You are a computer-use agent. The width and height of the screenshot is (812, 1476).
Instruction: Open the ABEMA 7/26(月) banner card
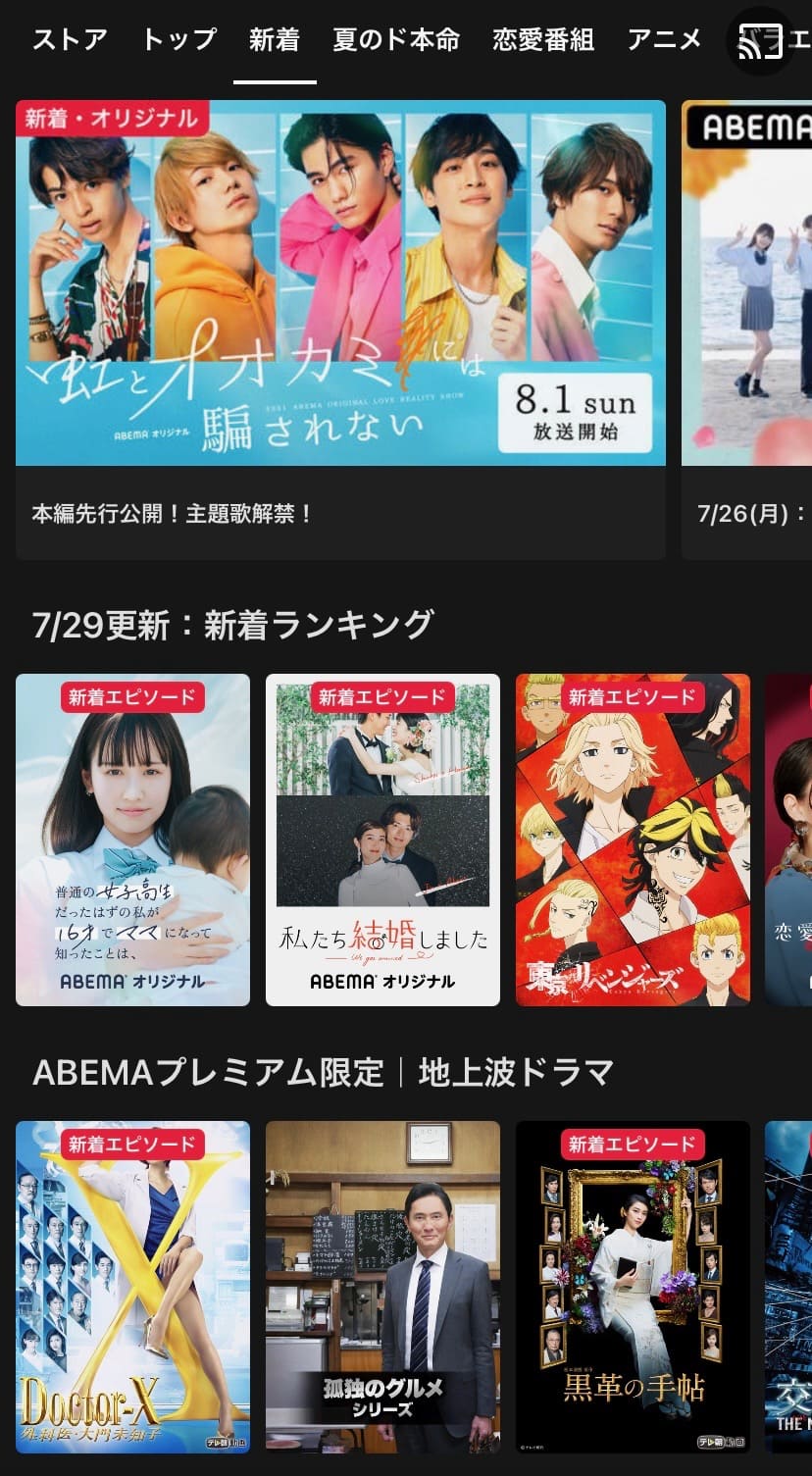[x=747, y=324]
